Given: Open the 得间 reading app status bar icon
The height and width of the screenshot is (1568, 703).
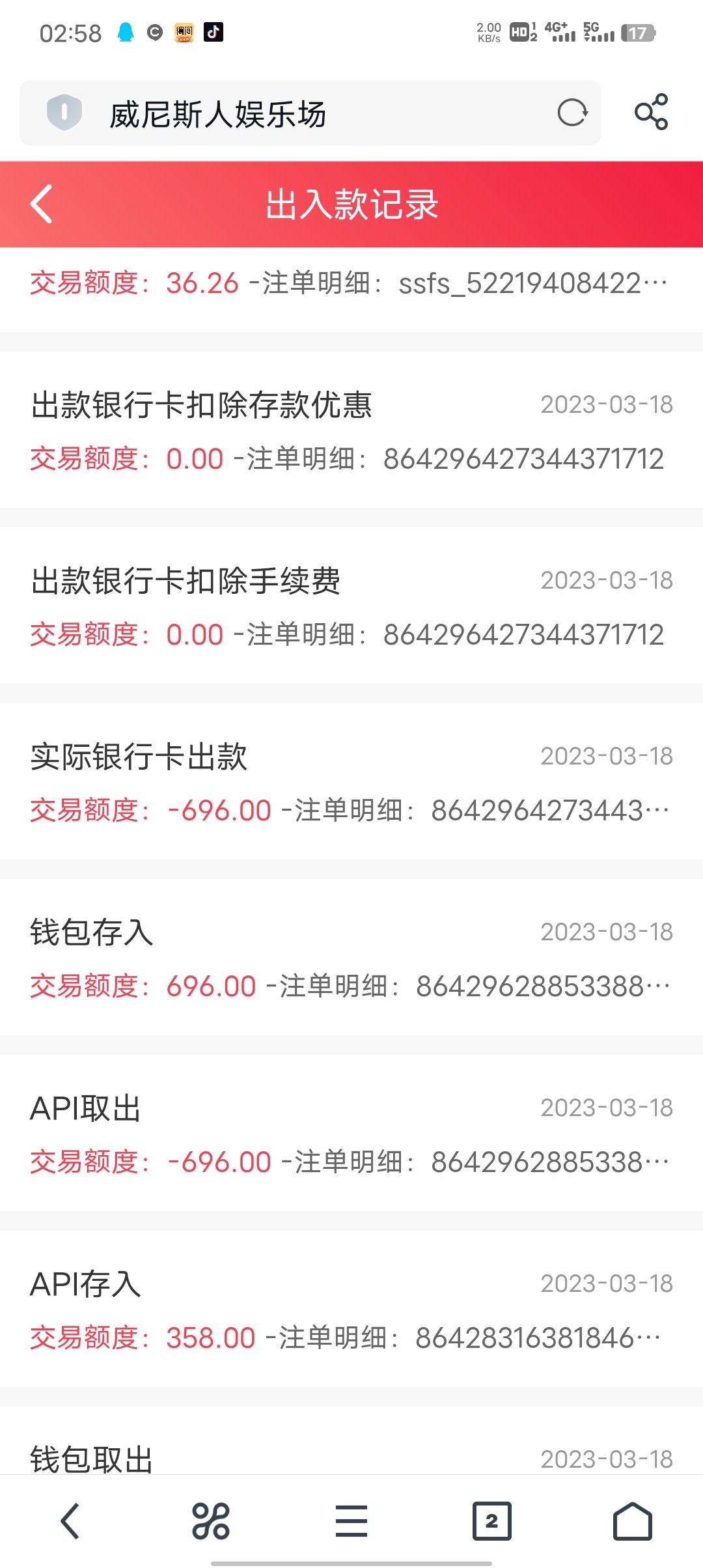Looking at the screenshot, I should (184, 32).
